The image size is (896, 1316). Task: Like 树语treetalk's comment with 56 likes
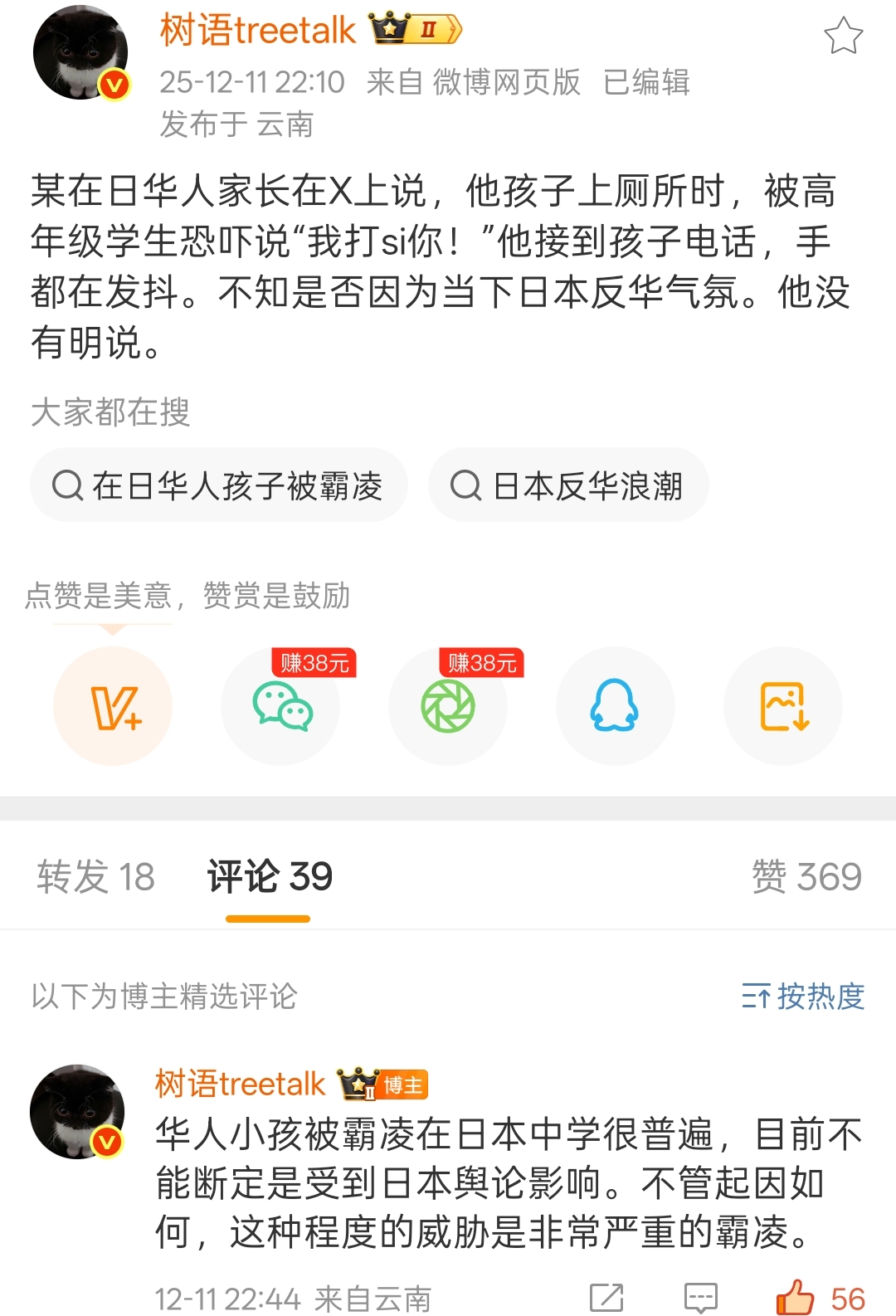796,1298
